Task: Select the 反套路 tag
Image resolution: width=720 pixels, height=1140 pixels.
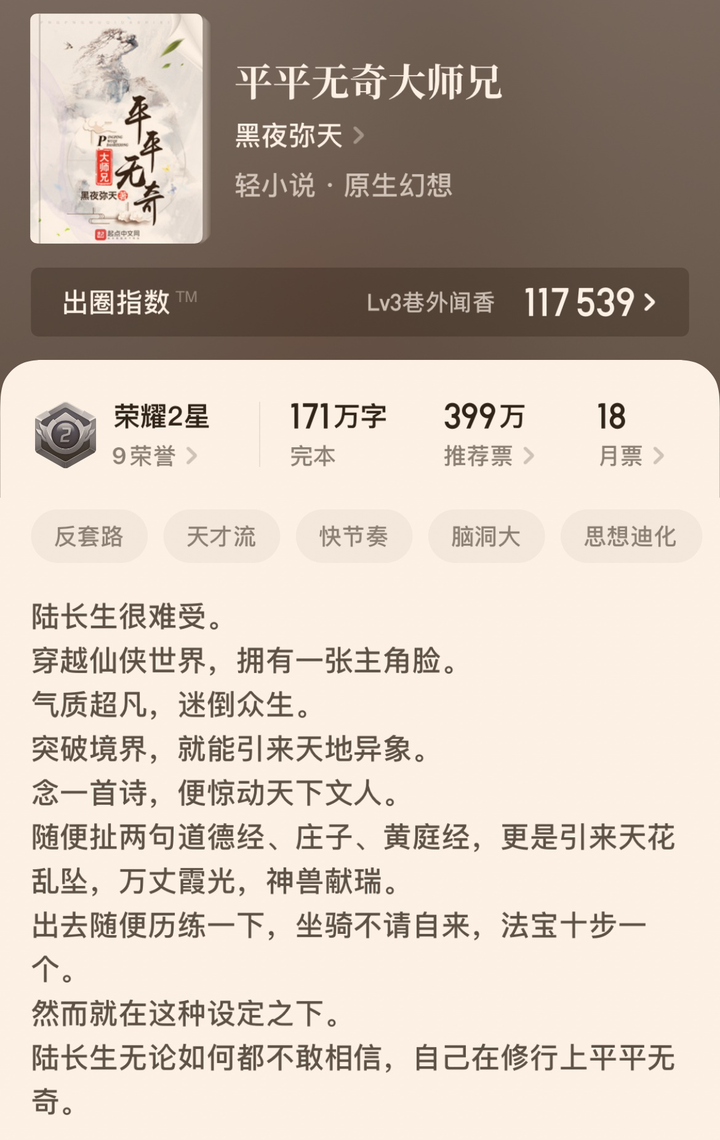Action: coord(89,536)
